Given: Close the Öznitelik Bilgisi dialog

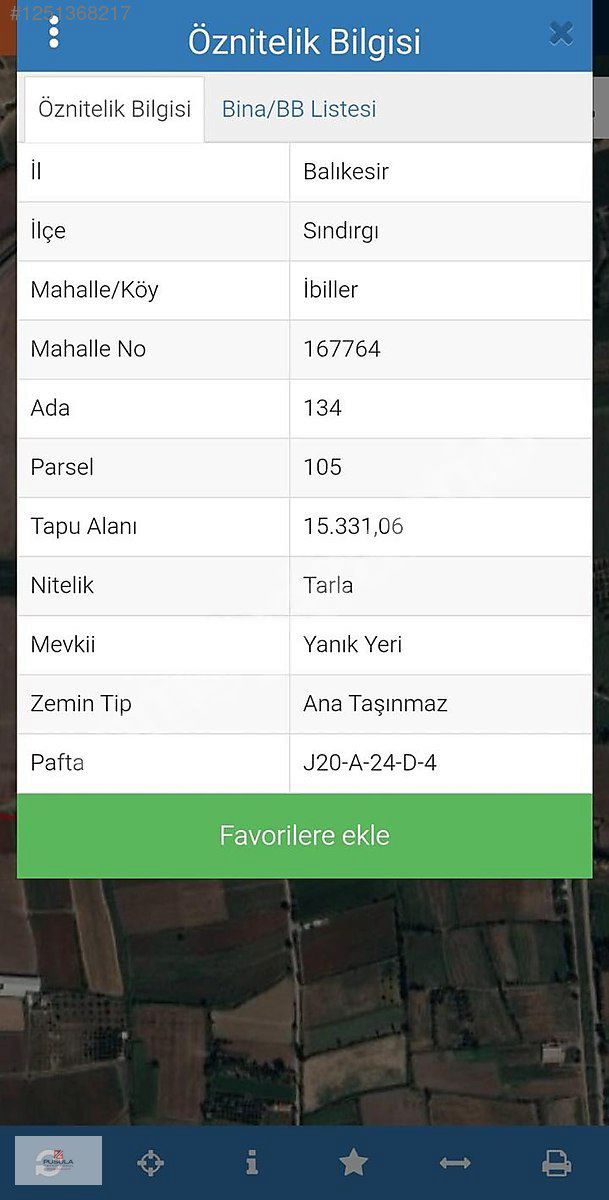Looking at the screenshot, I should click(561, 33).
